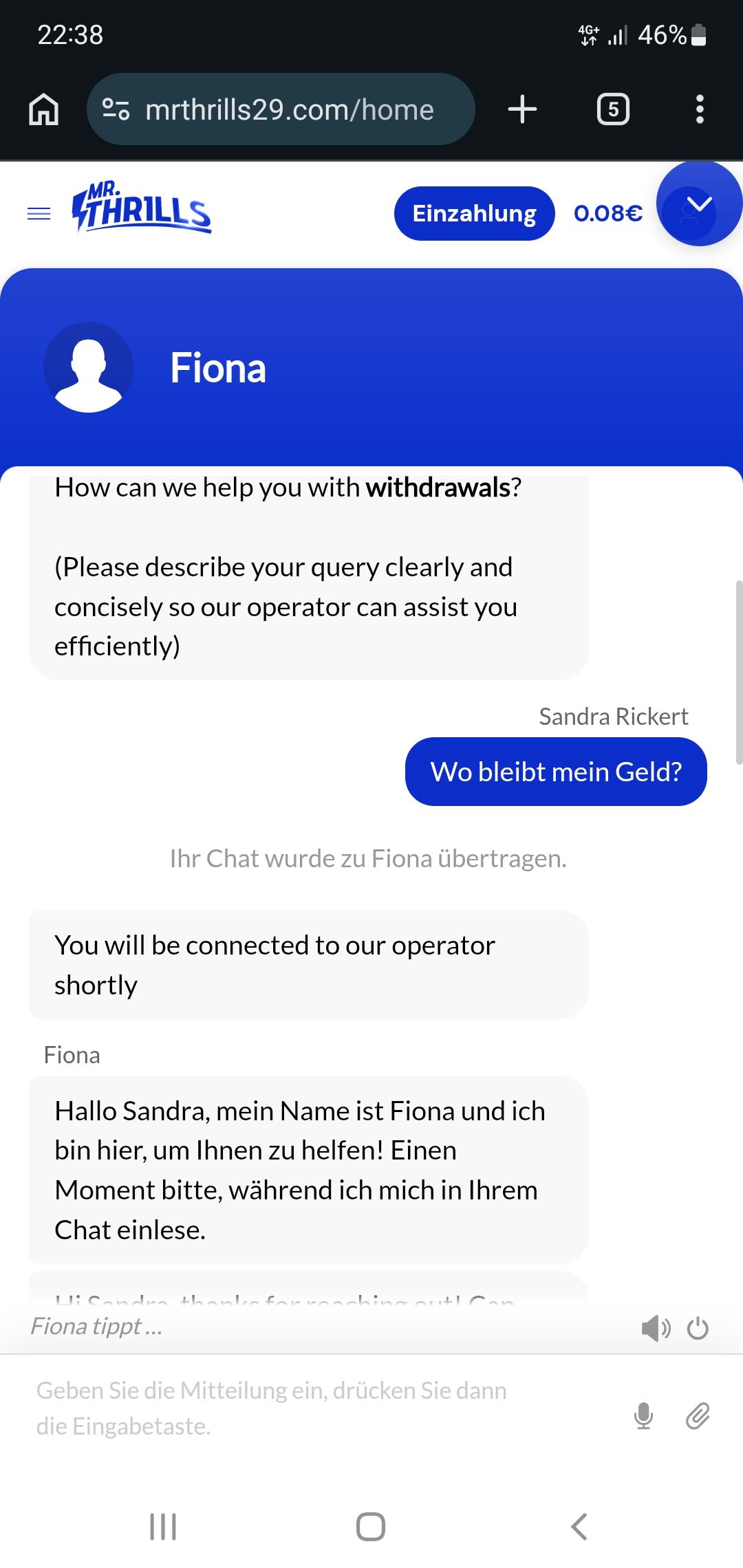This screenshot has width=743, height=1568.
Task: Show the open tabs switcher
Action: click(x=613, y=109)
